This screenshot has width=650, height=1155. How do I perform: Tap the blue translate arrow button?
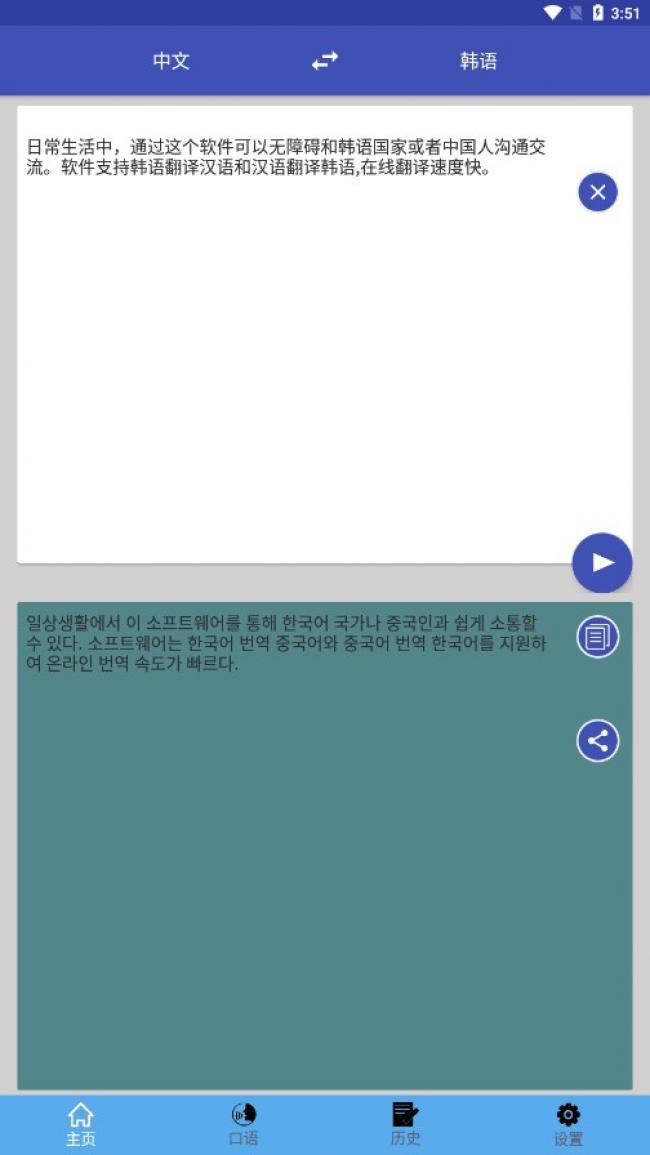coord(602,563)
